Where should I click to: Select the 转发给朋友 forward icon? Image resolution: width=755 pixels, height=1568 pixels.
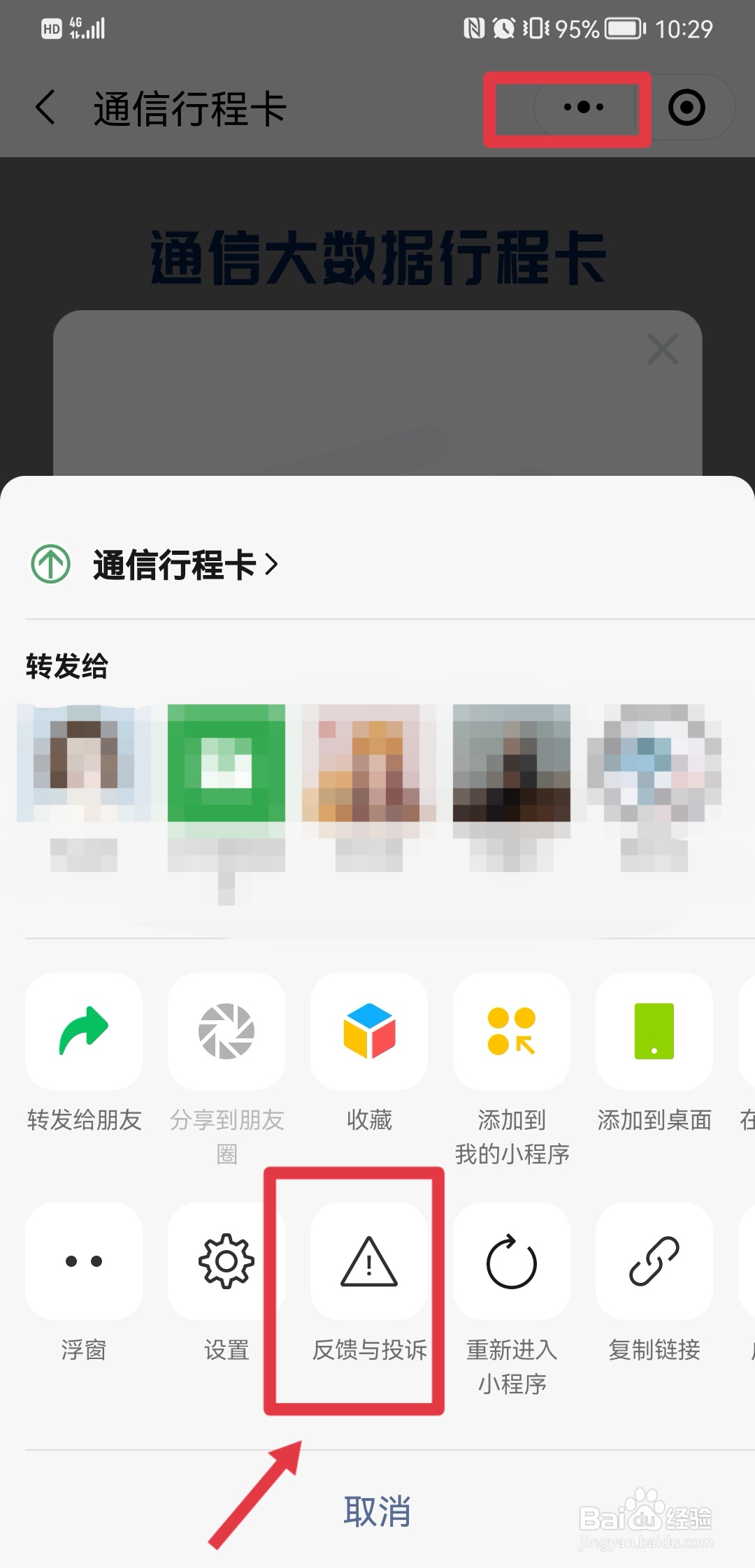83,1033
